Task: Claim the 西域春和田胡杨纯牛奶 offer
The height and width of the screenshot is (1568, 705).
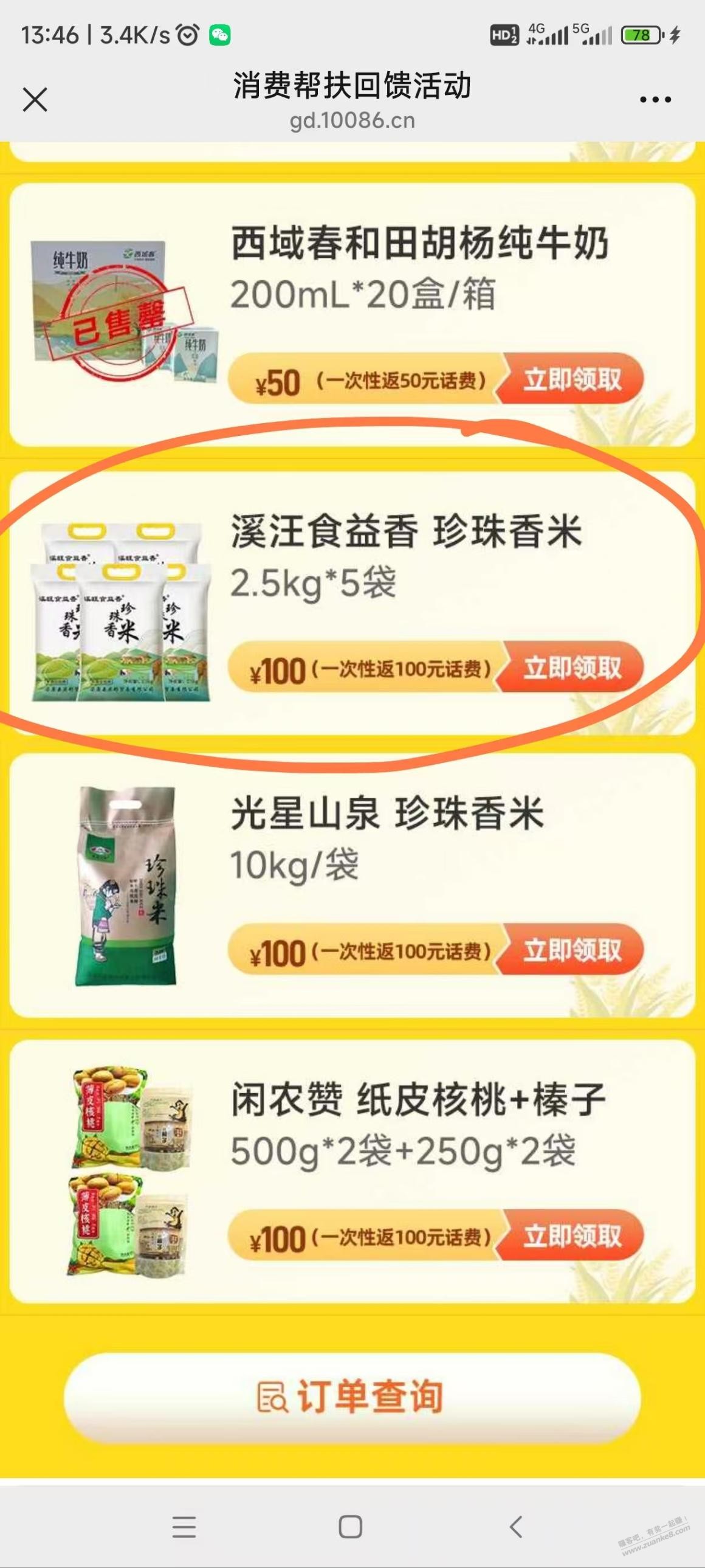Action: (573, 380)
